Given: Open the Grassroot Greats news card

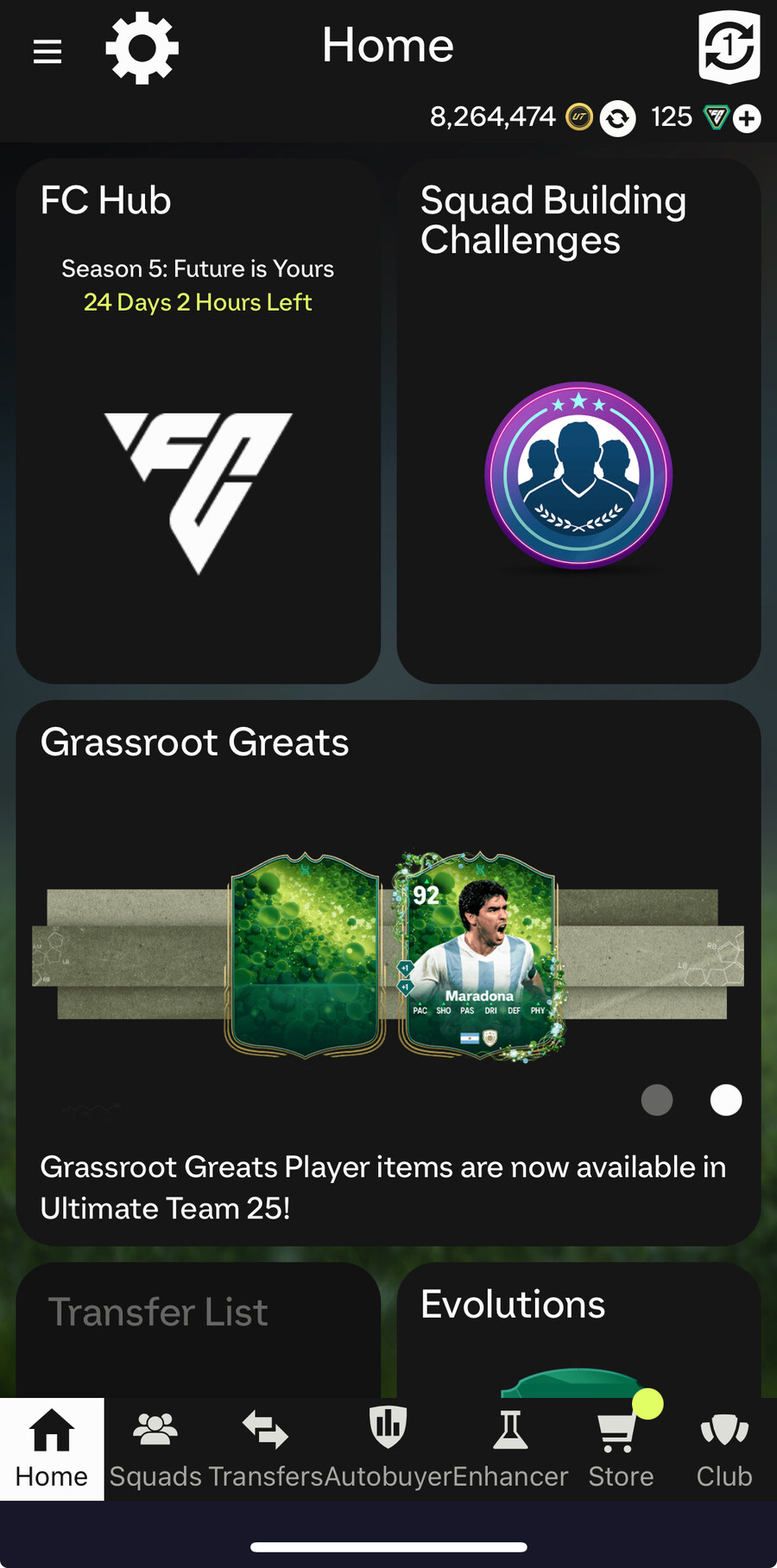Looking at the screenshot, I should (388, 971).
